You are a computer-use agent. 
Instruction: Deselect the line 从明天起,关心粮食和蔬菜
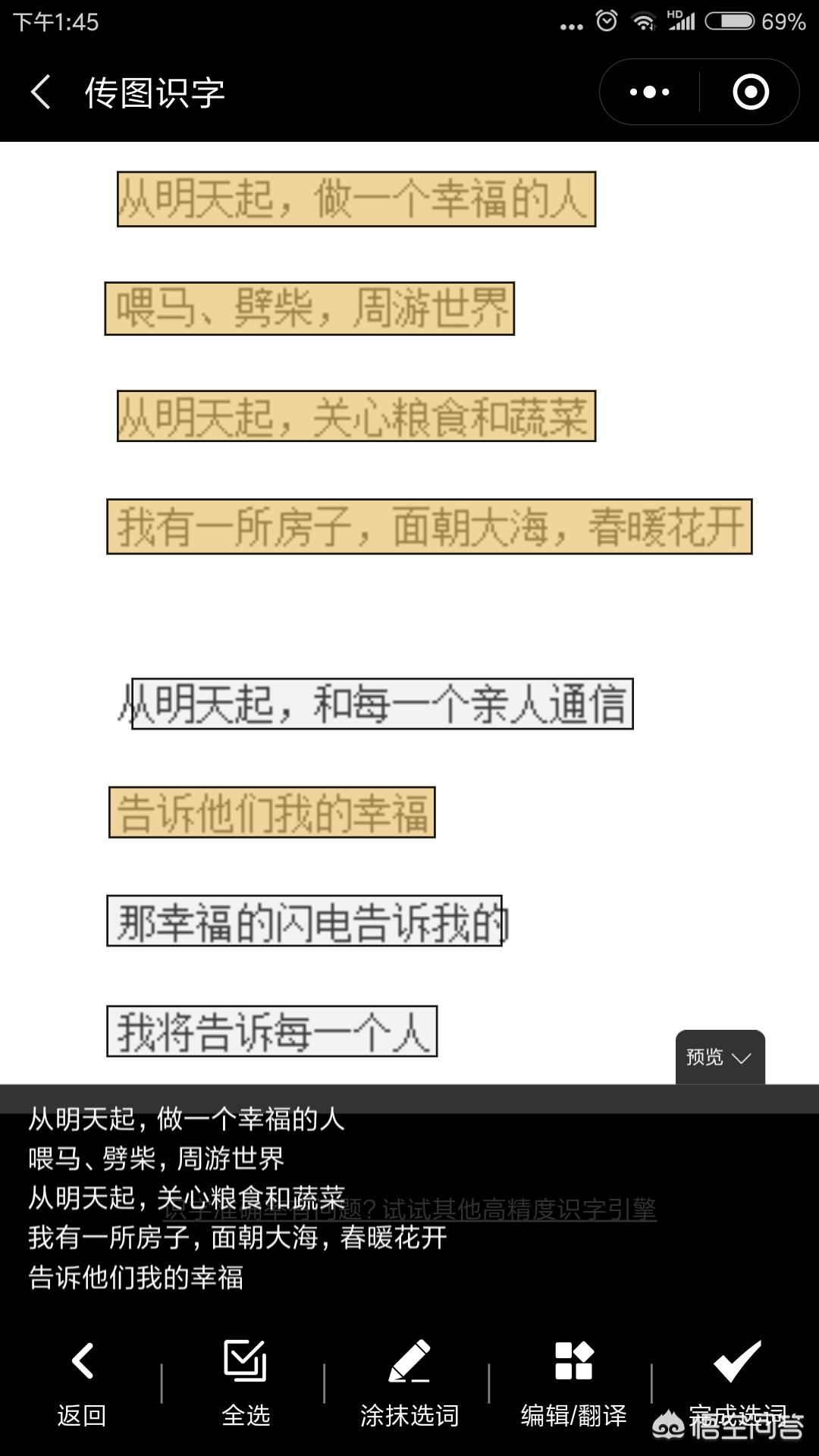click(356, 416)
